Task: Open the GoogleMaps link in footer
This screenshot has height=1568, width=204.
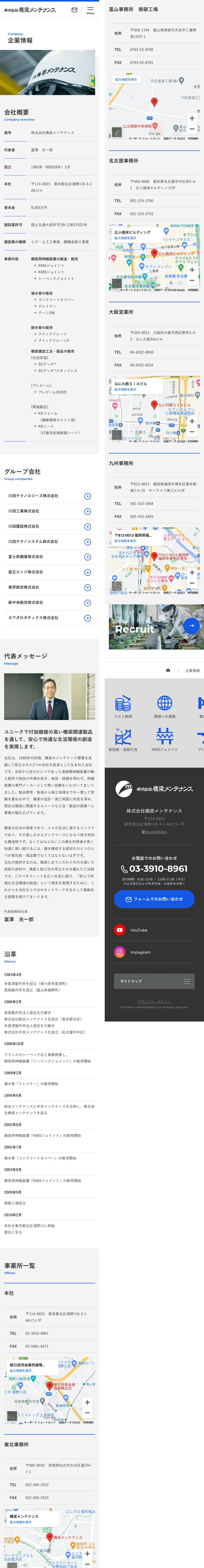Action: pos(155,831)
